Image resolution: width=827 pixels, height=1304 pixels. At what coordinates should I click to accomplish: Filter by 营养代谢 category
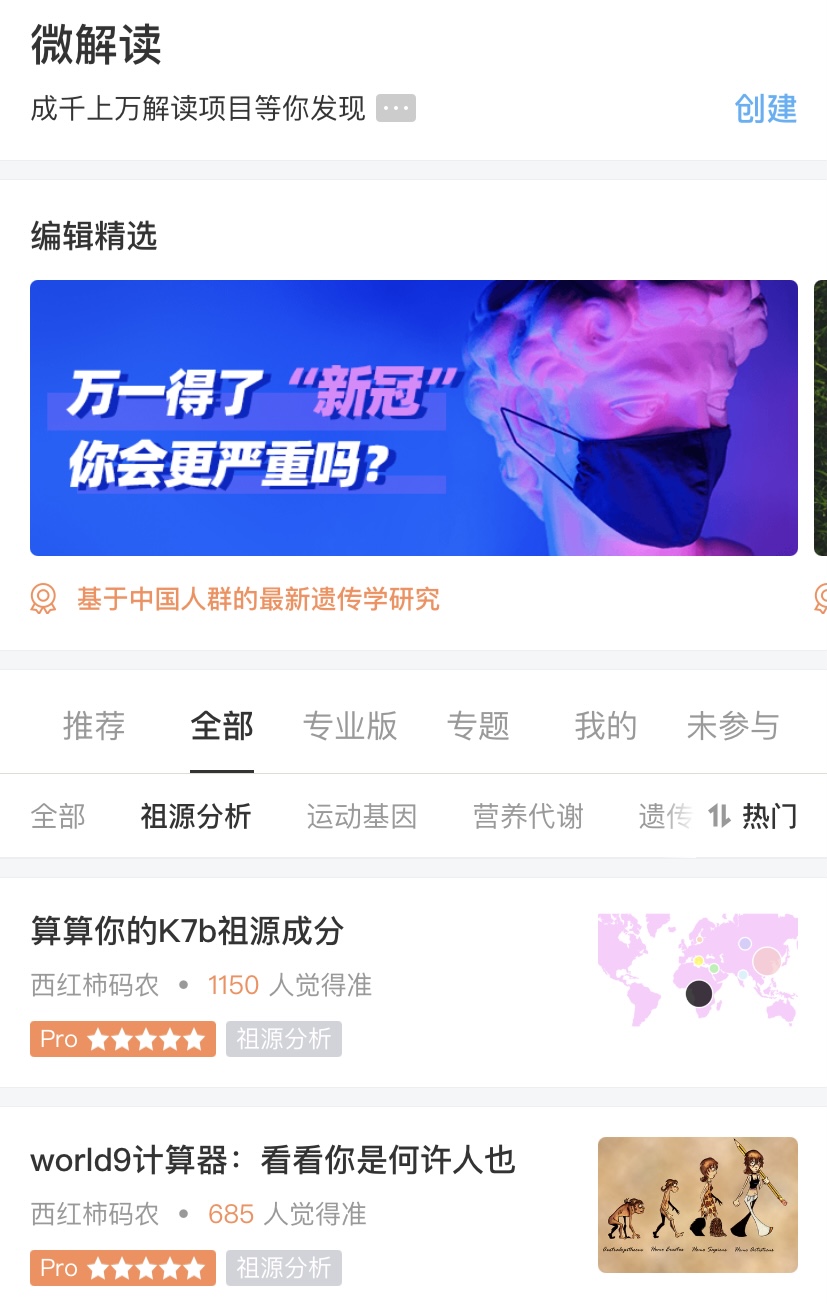(x=527, y=816)
